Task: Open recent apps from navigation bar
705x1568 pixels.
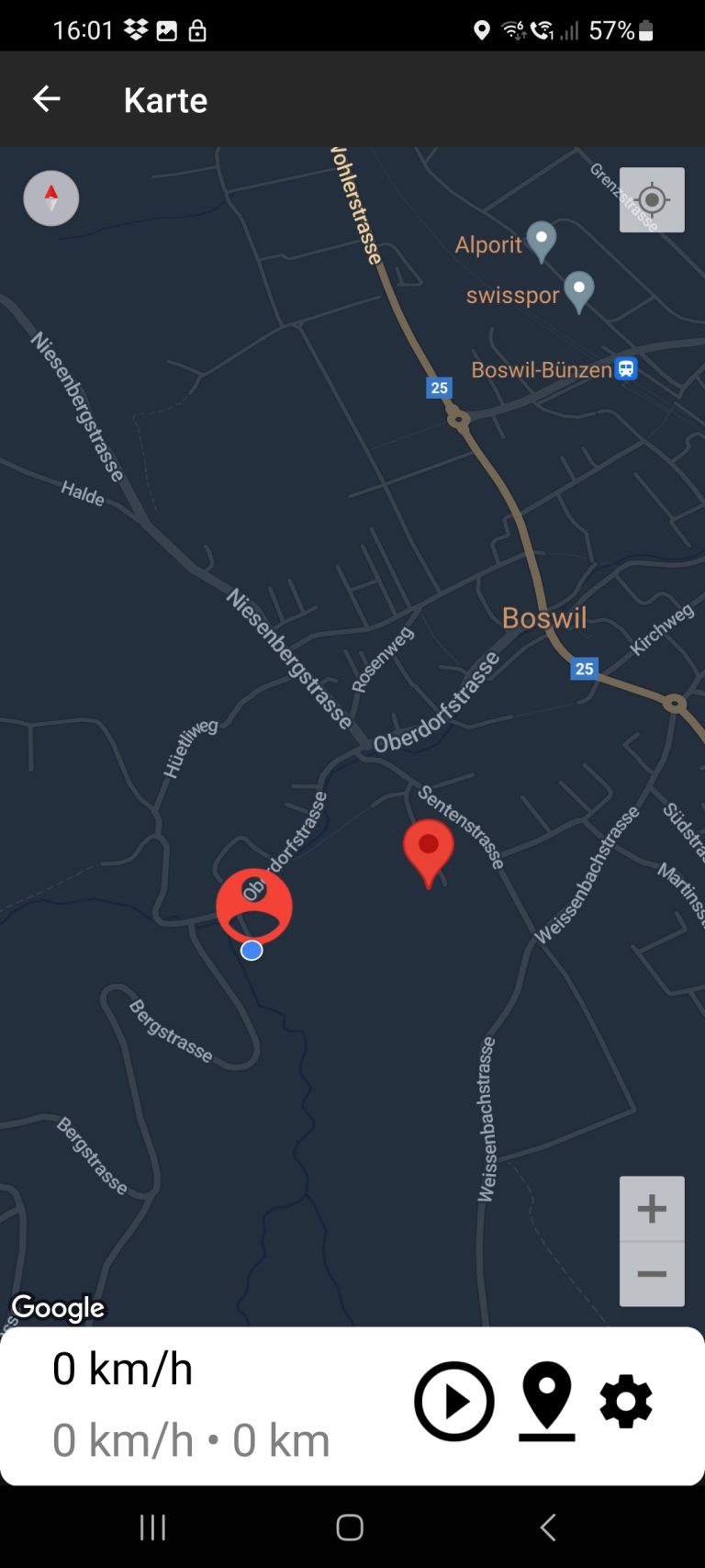Action: point(152,1528)
